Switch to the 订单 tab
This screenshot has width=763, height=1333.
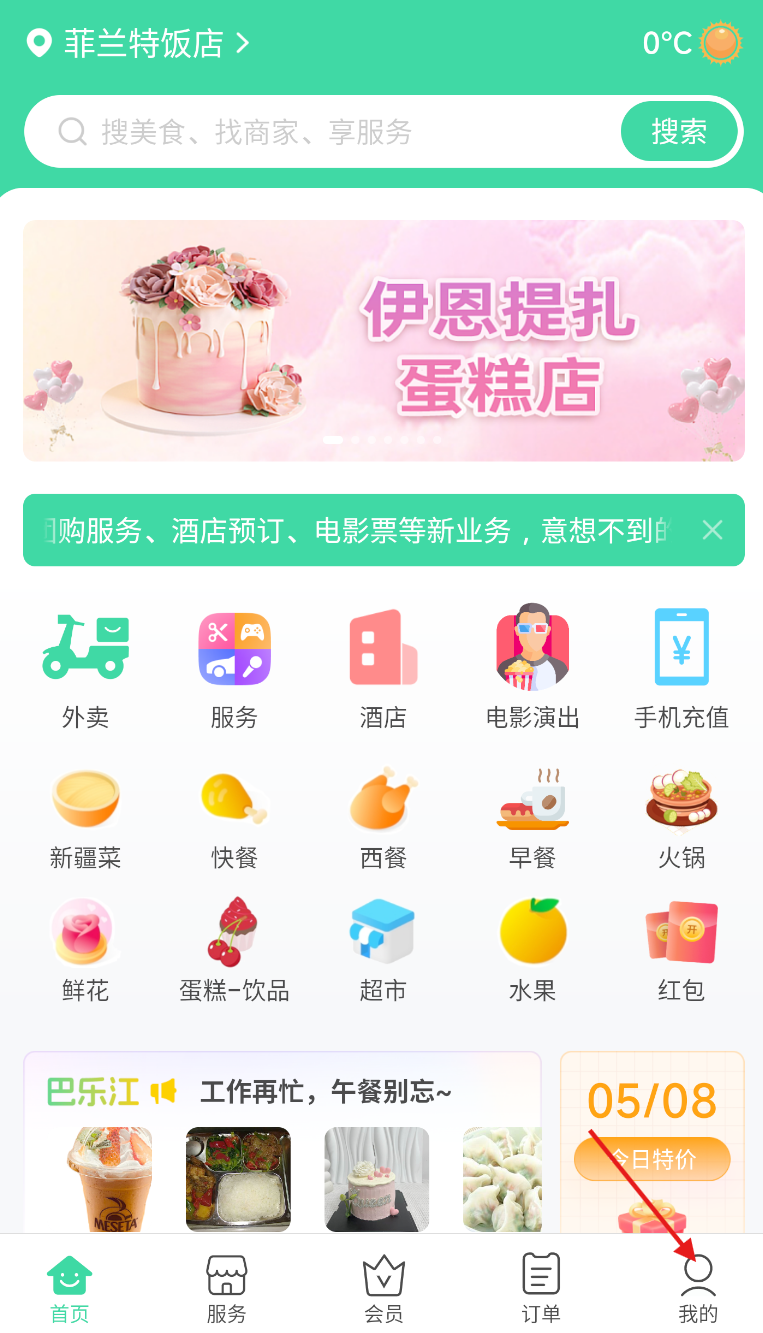(x=541, y=1289)
